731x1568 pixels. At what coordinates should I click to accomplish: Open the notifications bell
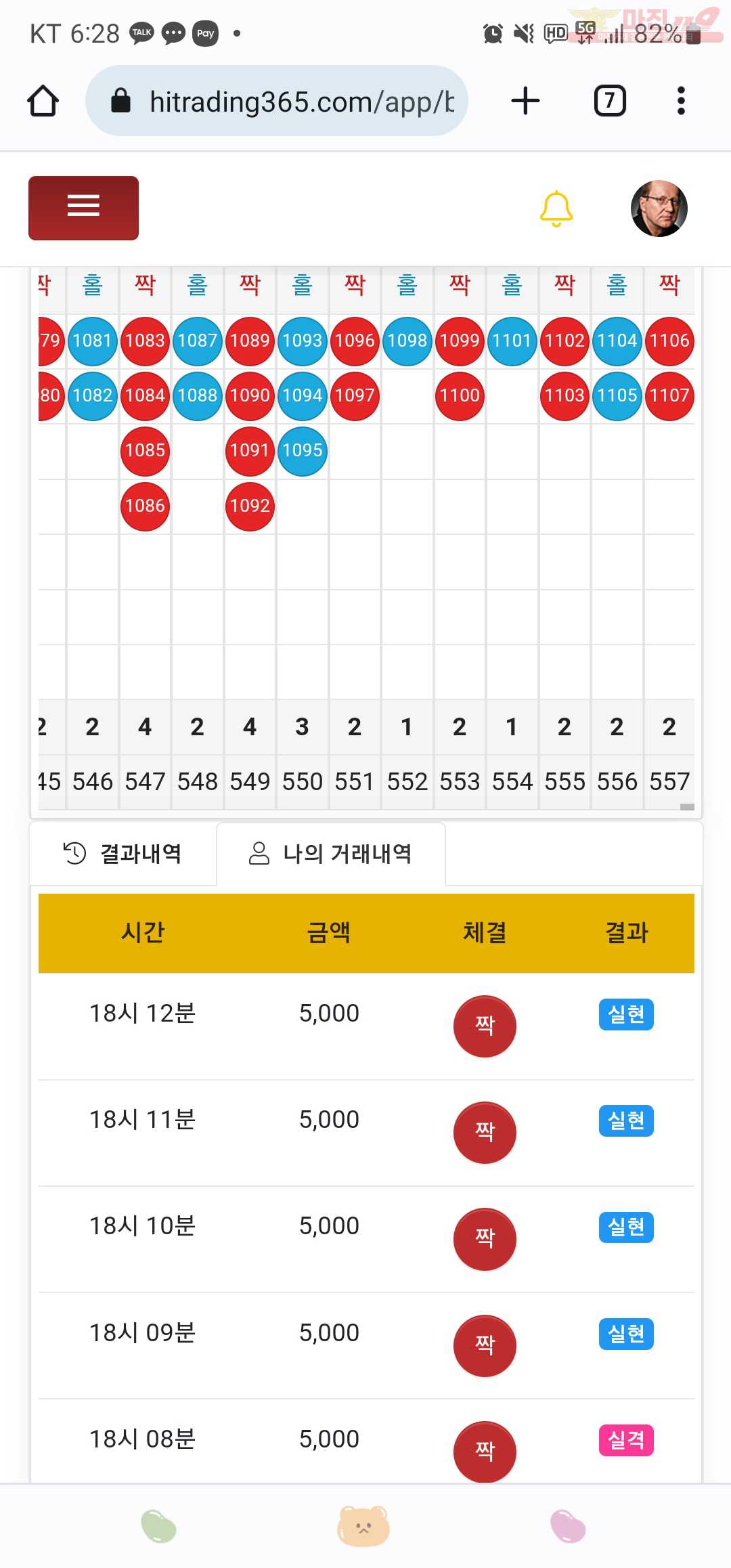556,209
